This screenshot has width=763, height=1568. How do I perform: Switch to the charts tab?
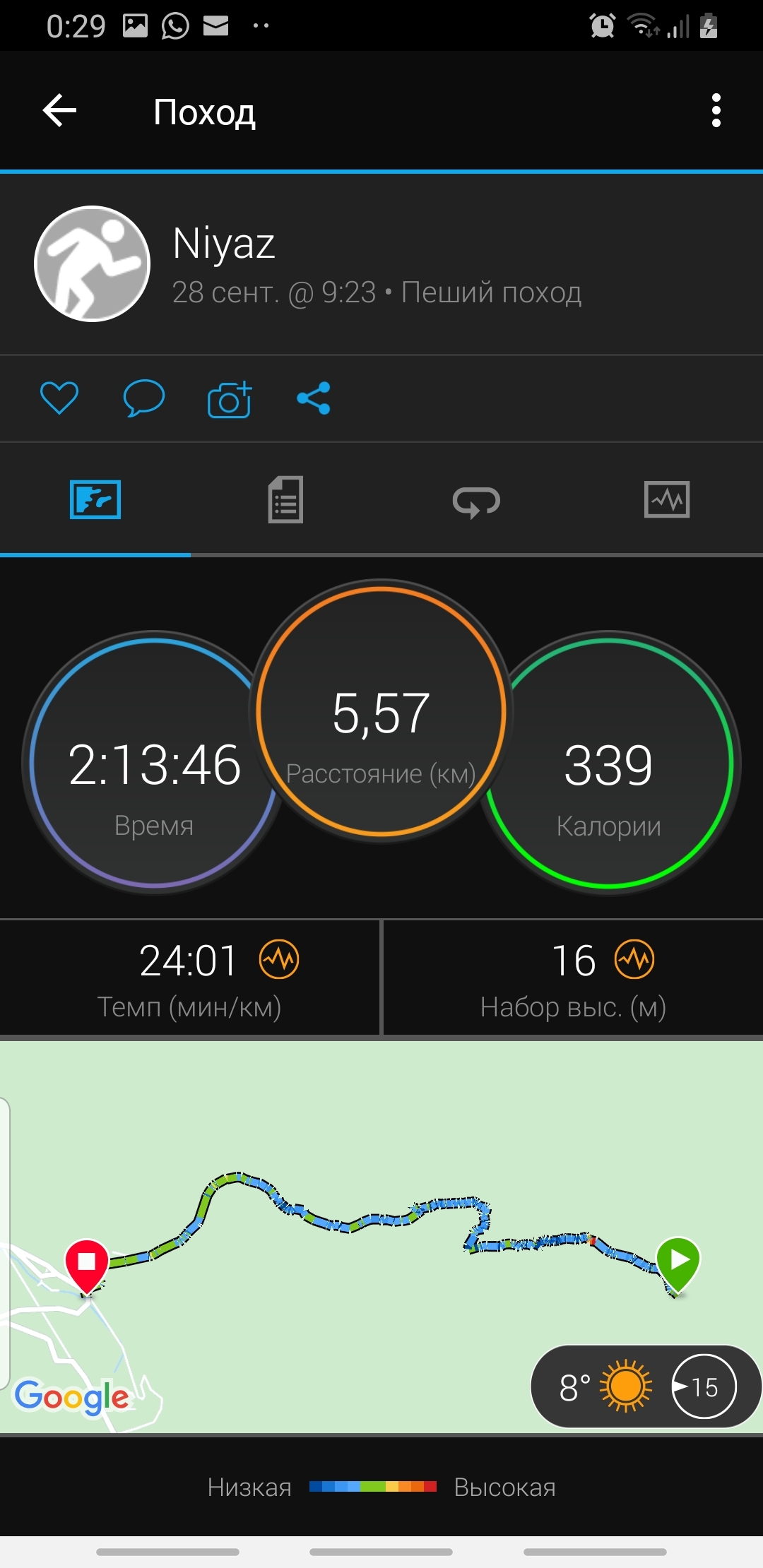tap(667, 499)
